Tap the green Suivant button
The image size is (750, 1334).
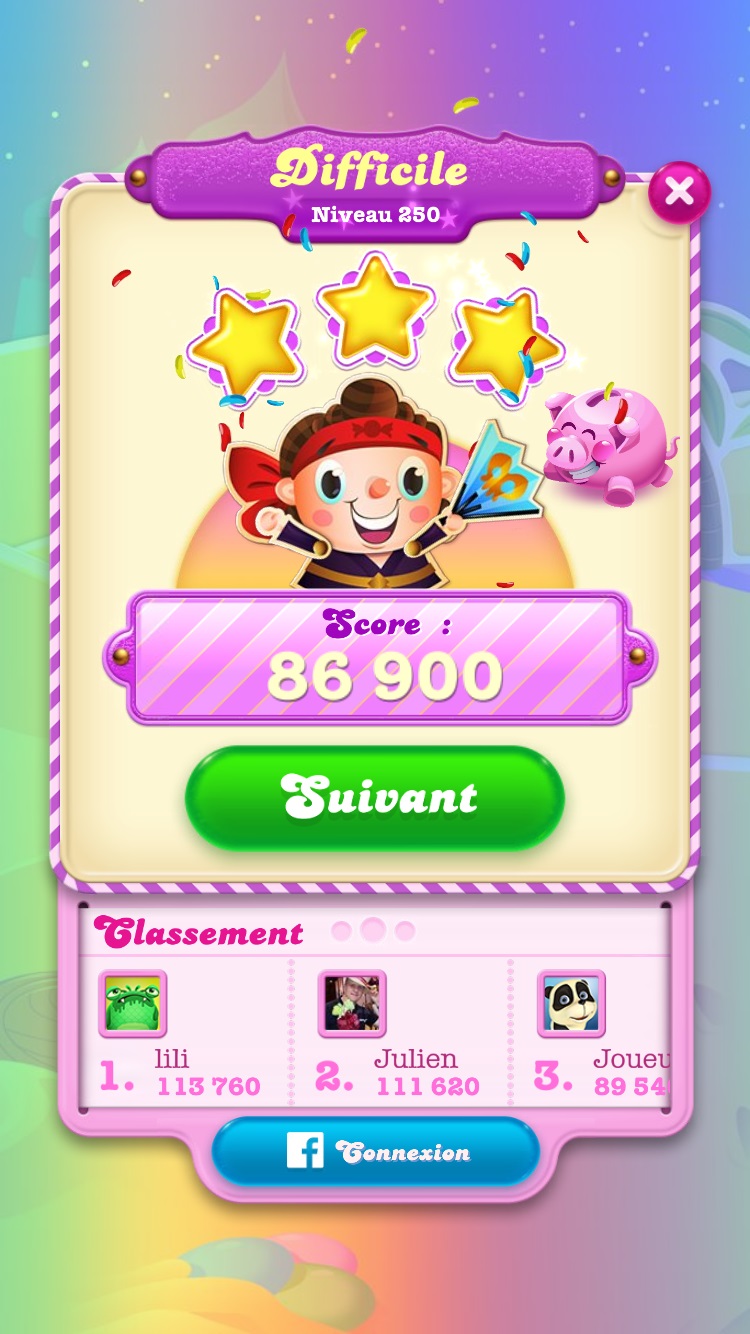click(x=375, y=798)
